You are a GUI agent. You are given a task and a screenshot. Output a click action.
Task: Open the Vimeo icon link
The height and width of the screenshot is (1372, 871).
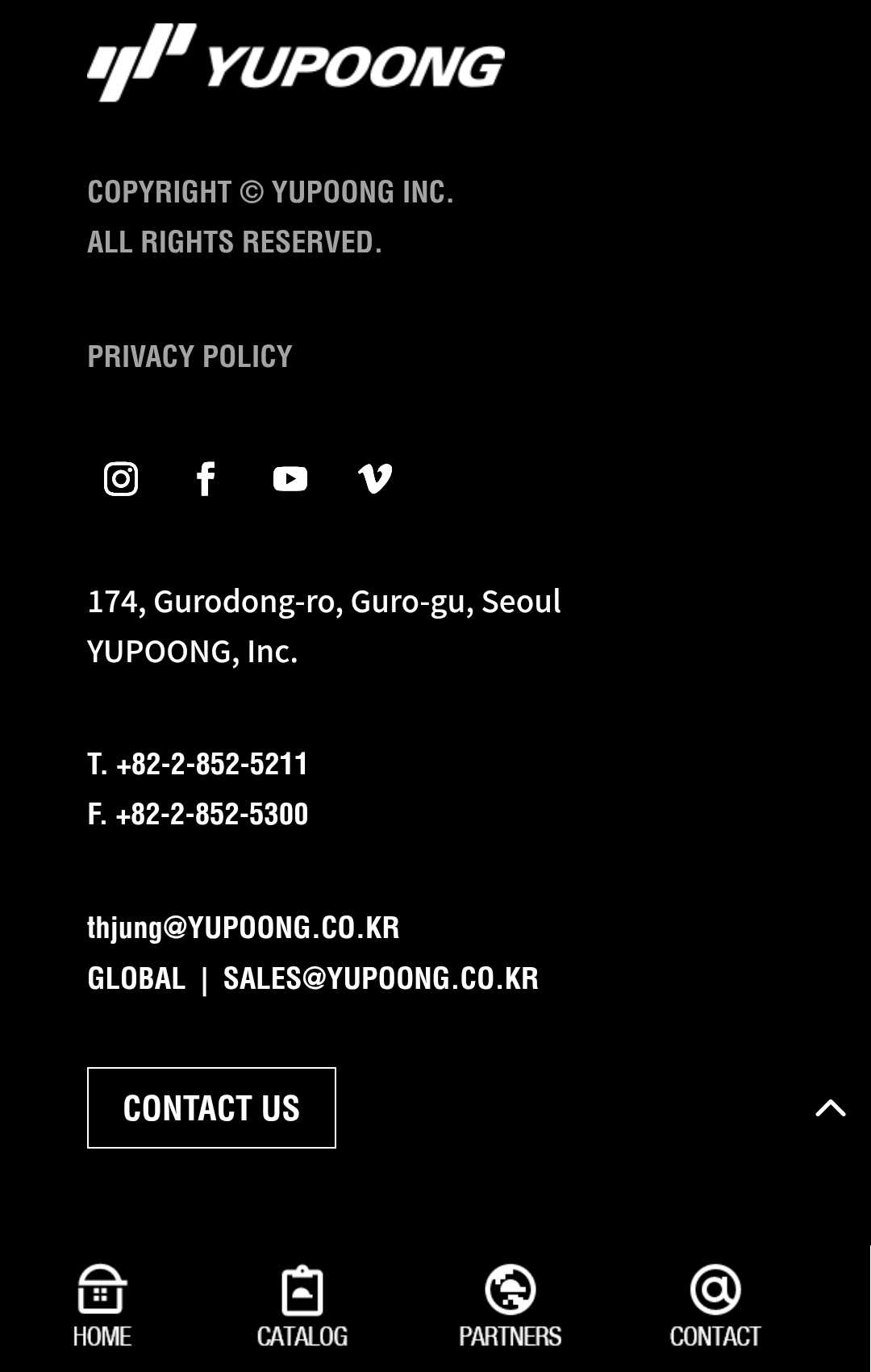tap(375, 479)
